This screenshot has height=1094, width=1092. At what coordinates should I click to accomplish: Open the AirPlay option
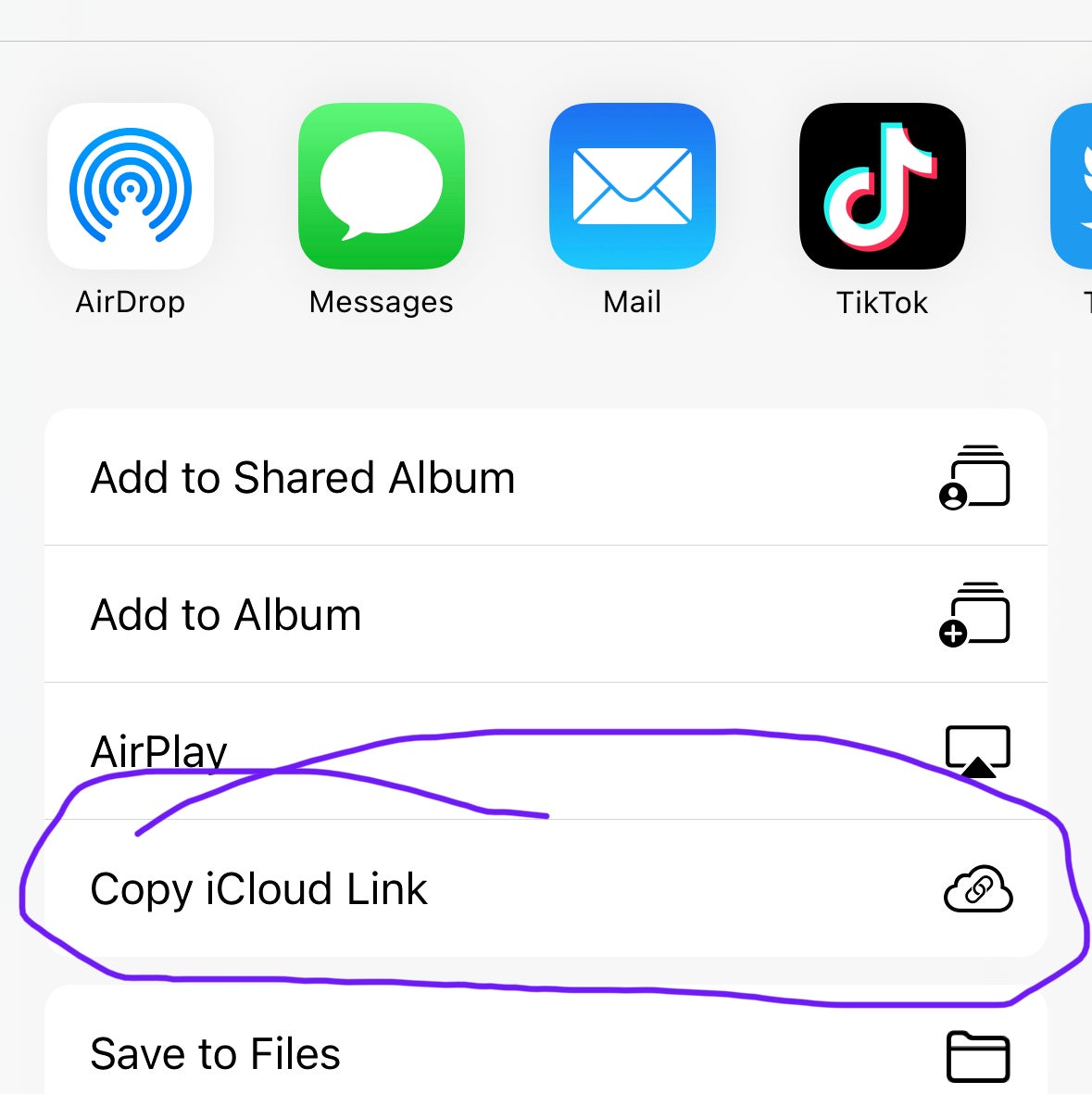click(x=546, y=750)
